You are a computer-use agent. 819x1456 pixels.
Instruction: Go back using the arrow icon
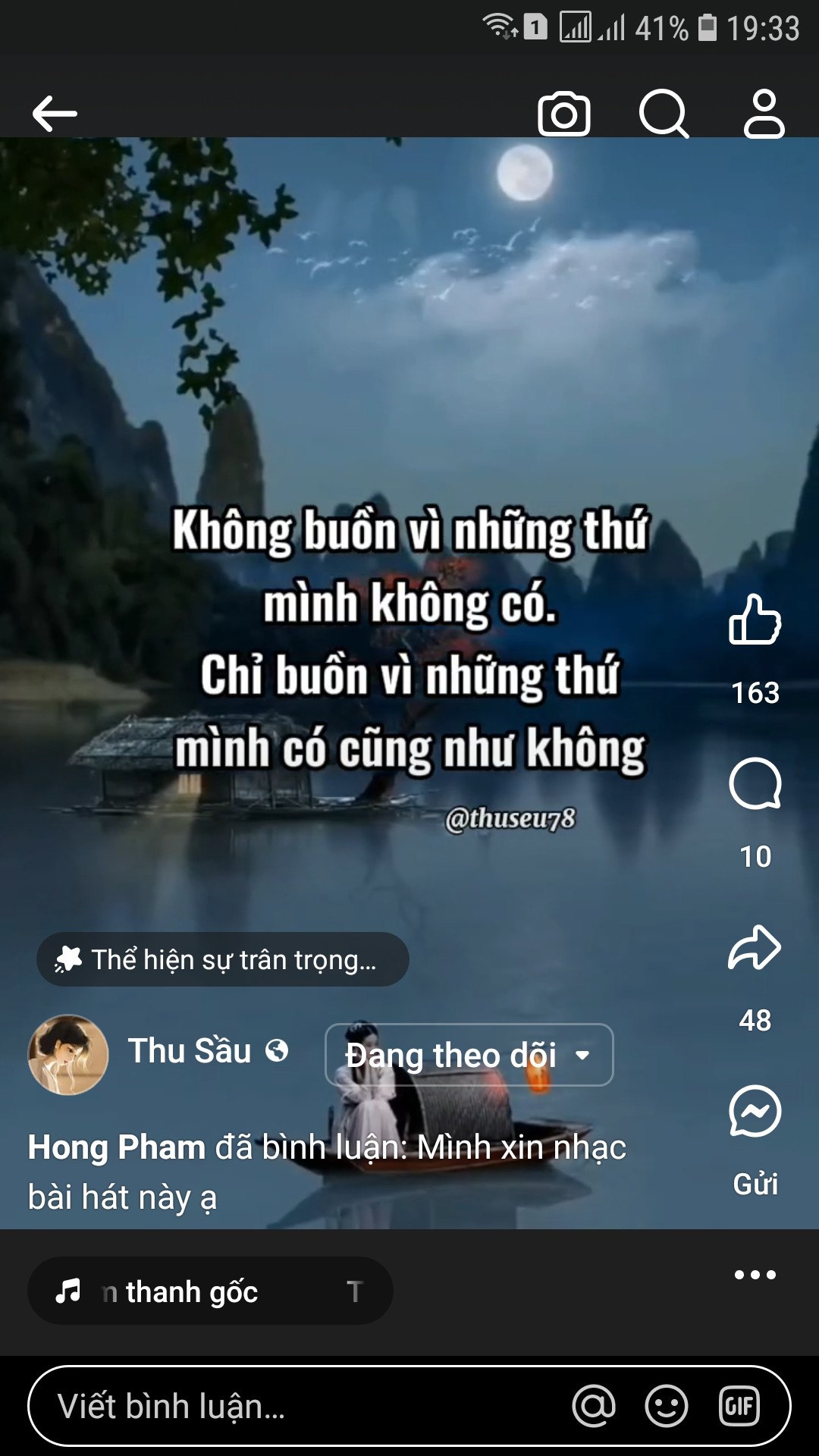55,114
